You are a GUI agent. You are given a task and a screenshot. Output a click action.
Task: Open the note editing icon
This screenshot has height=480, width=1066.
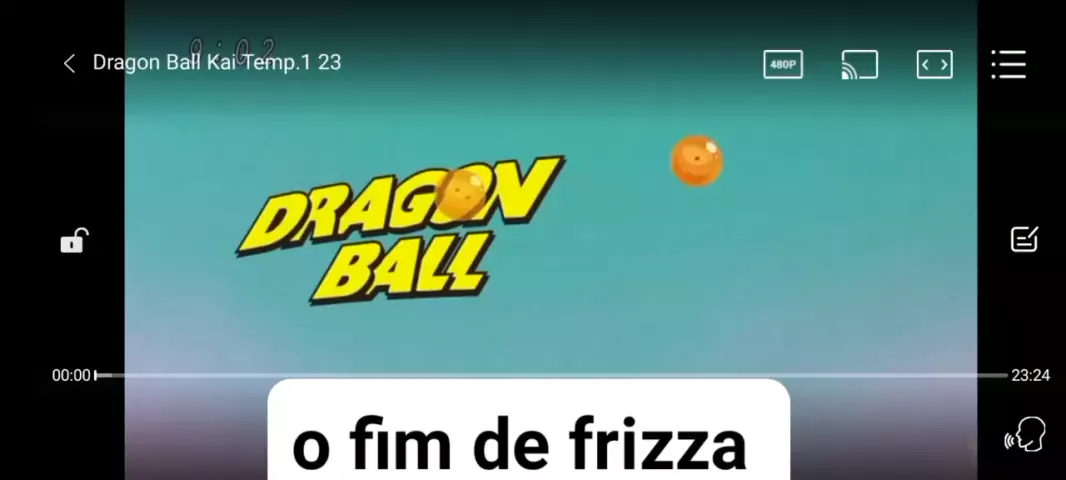click(x=1024, y=239)
